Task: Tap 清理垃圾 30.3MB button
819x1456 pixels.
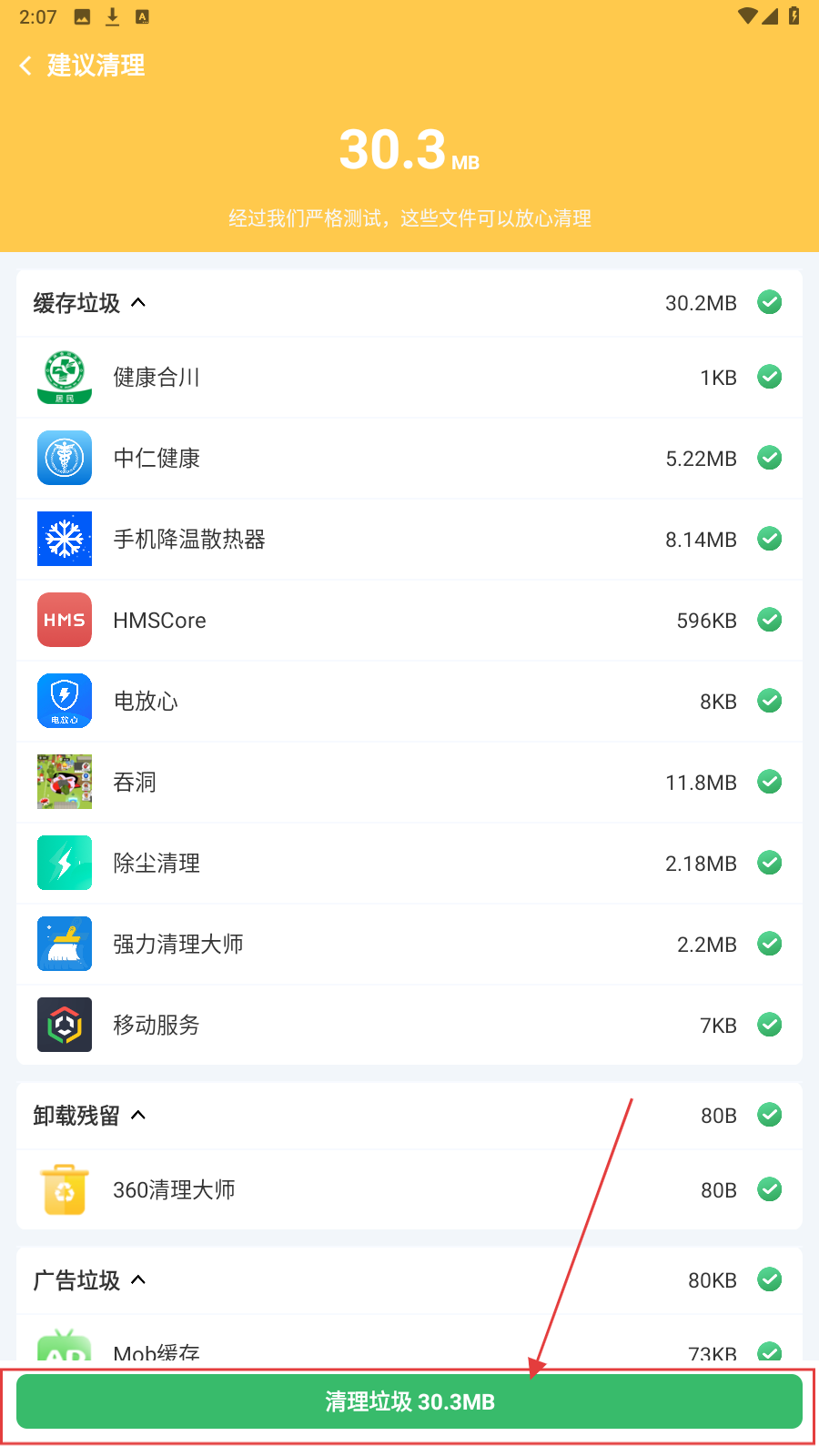Action: (x=409, y=1401)
